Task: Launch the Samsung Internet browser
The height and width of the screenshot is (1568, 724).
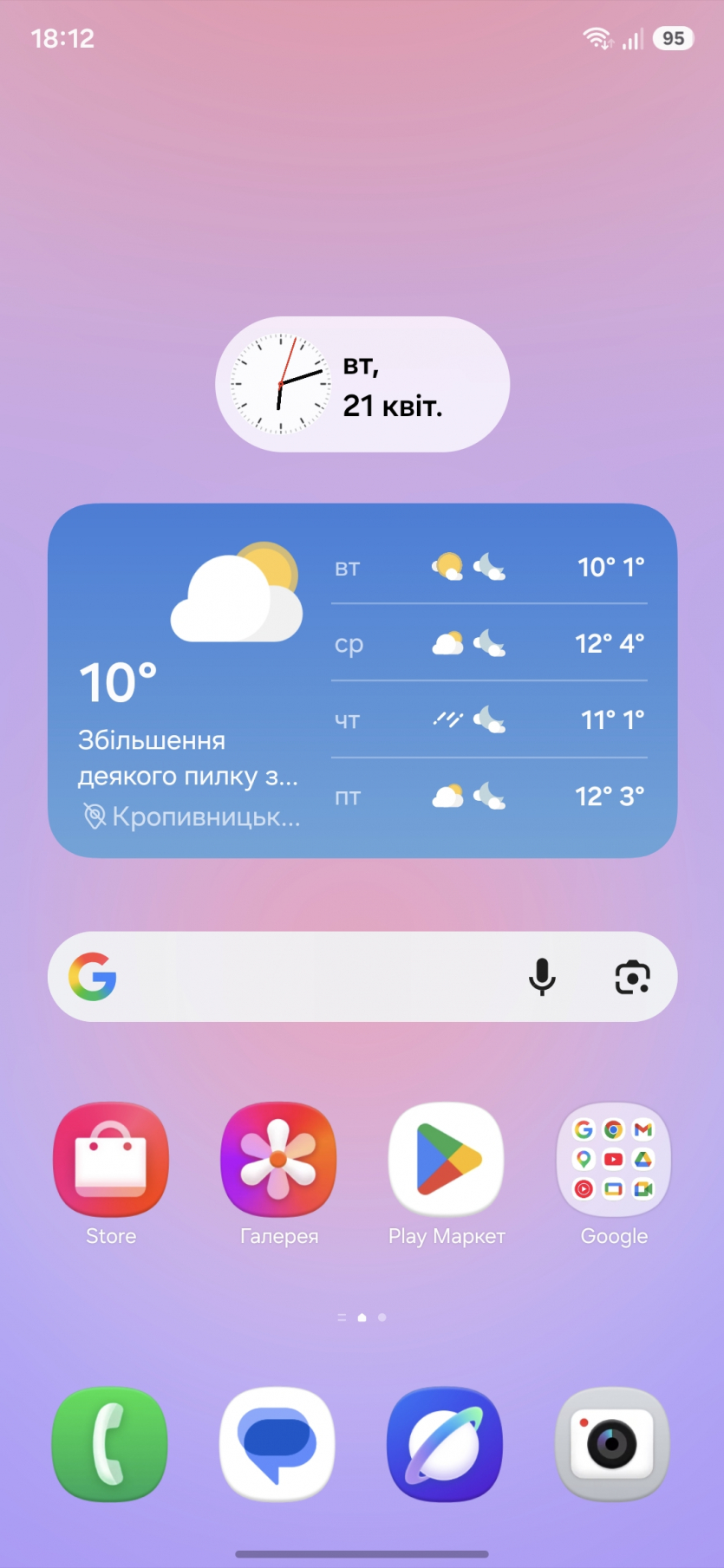Action: pos(445,1443)
